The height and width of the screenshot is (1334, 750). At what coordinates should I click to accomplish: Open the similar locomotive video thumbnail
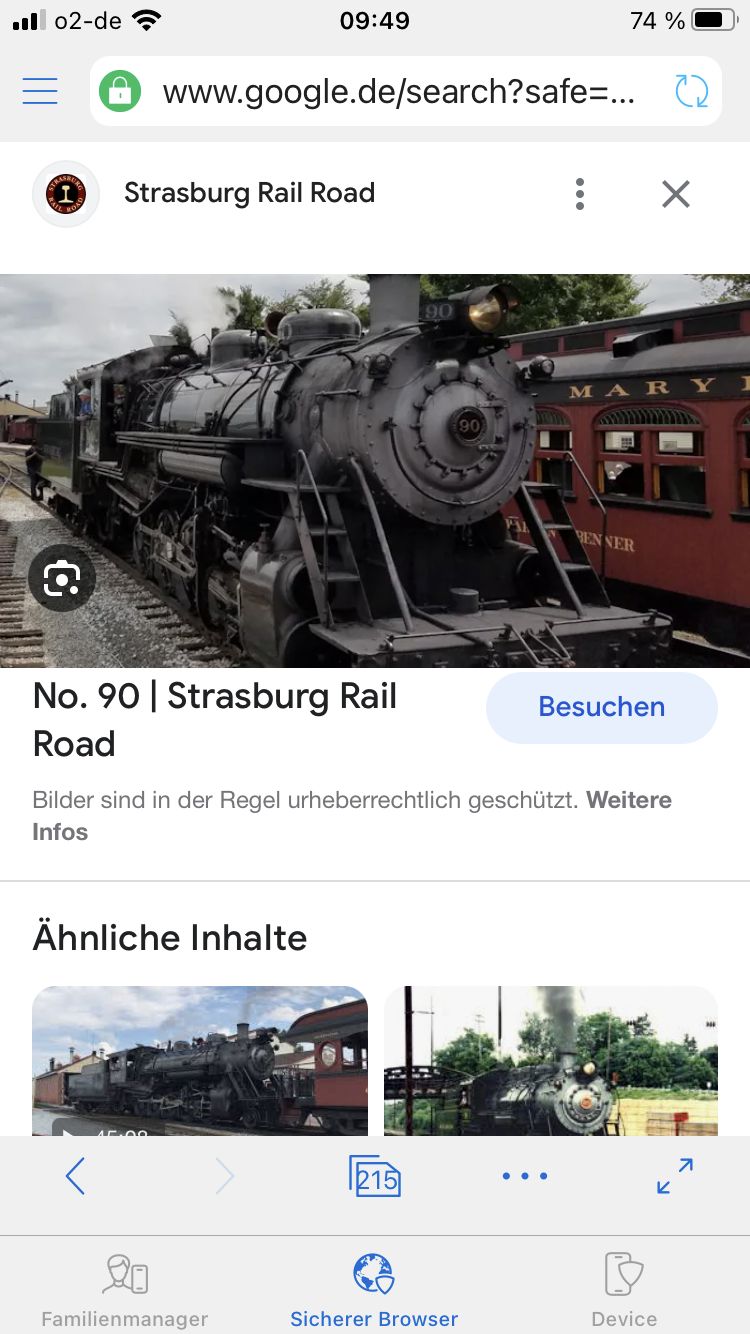pos(200,1060)
